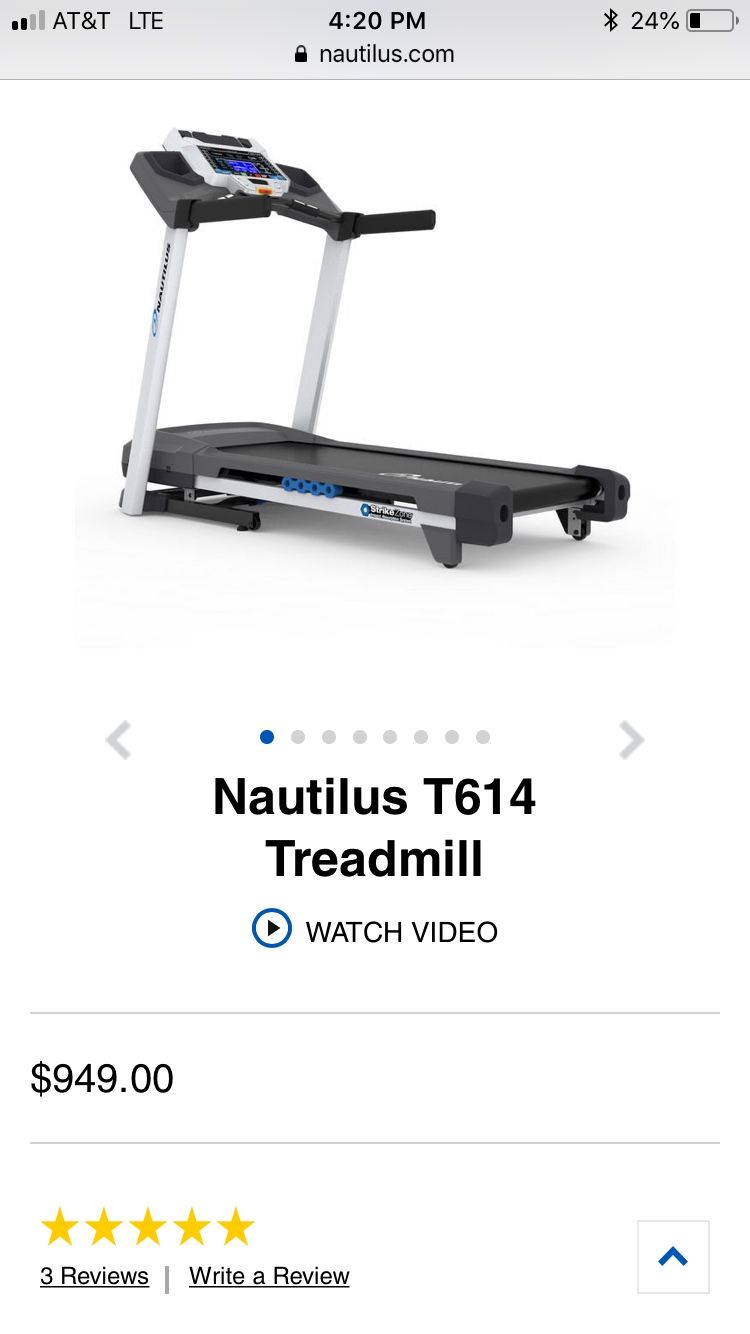Select the second carousel page dot
750x1334 pixels.
tap(298, 737)
